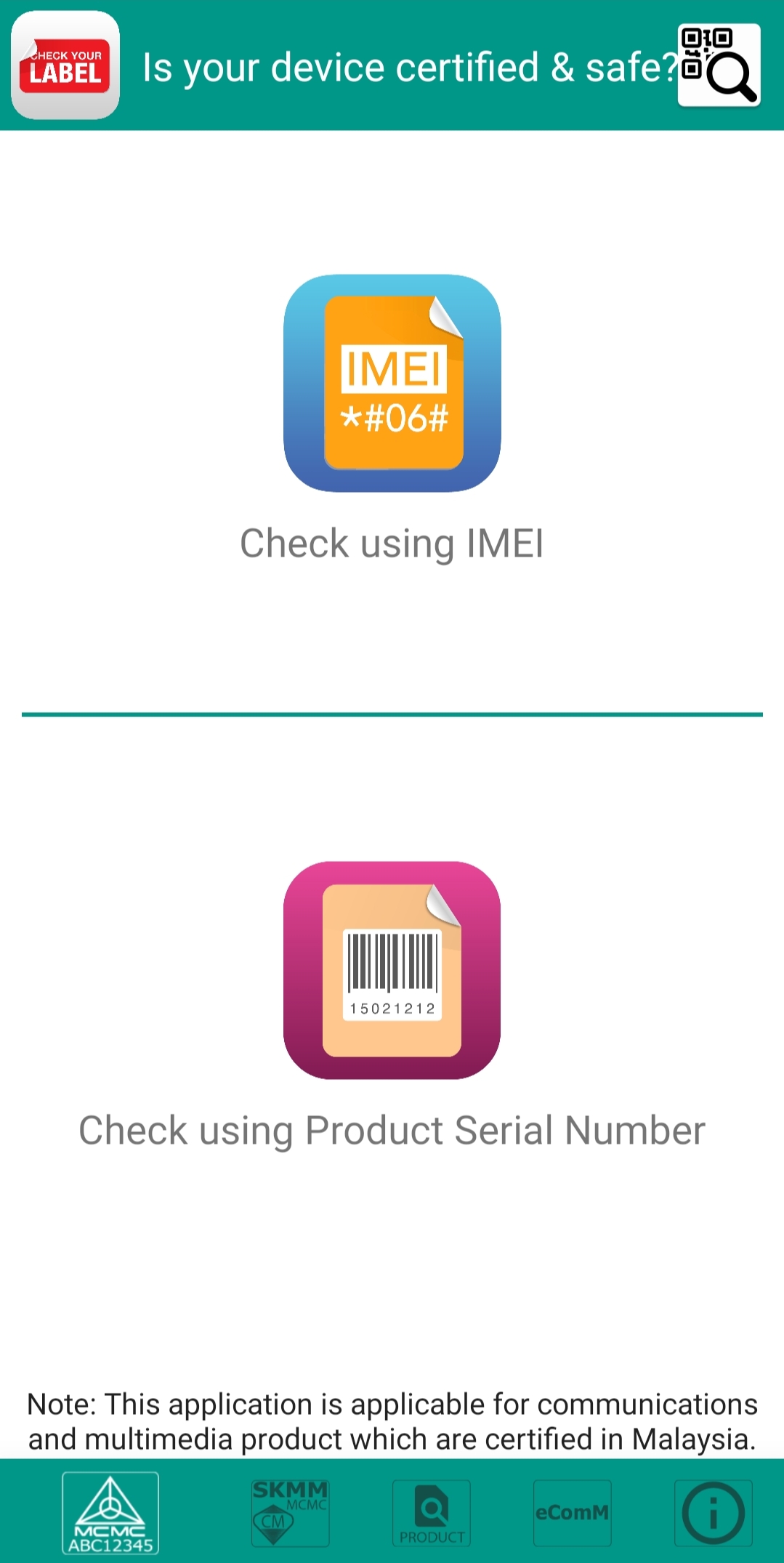Open the PRODUCT search icon
This screenshot has height=1563, width=784.
(x=432, y=1511)
